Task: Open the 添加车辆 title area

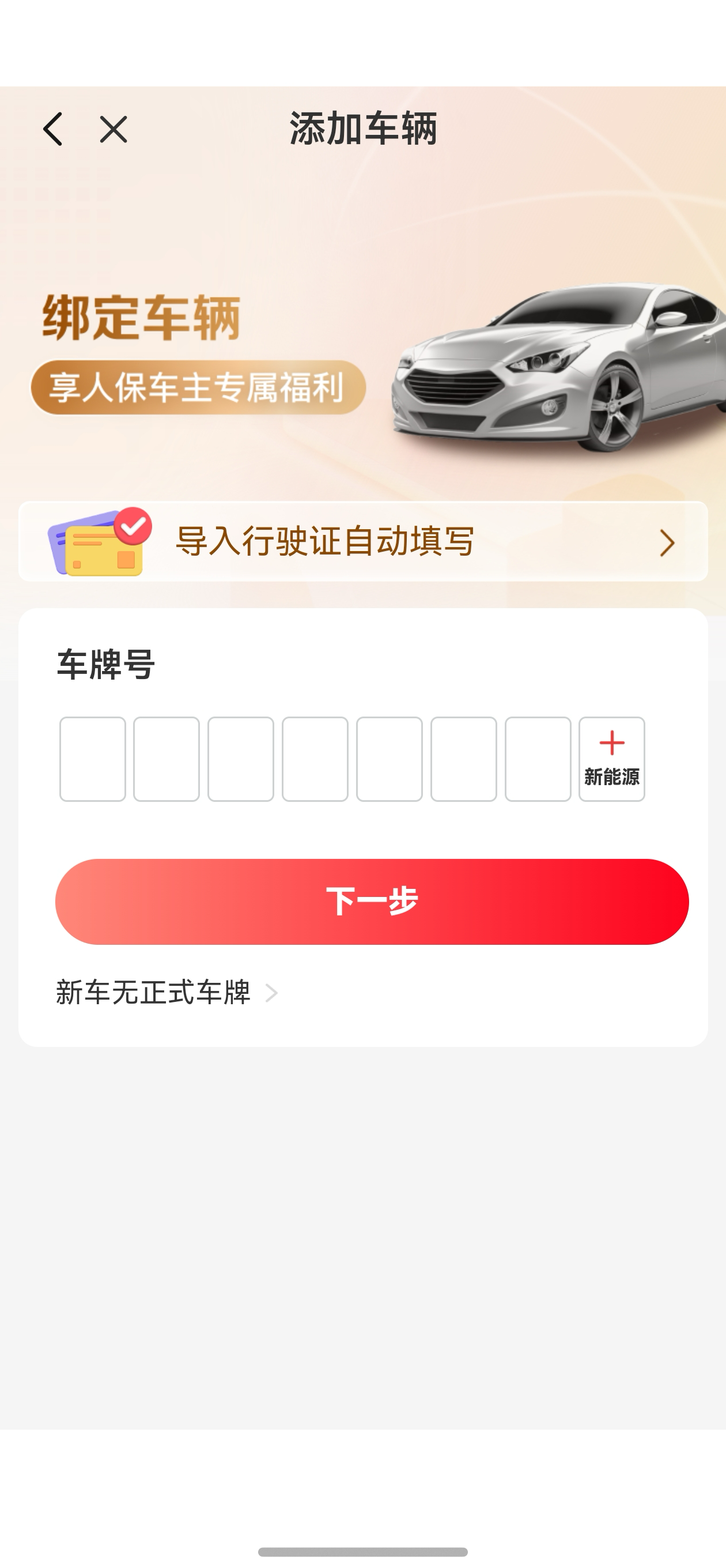Action: [362, 129]
